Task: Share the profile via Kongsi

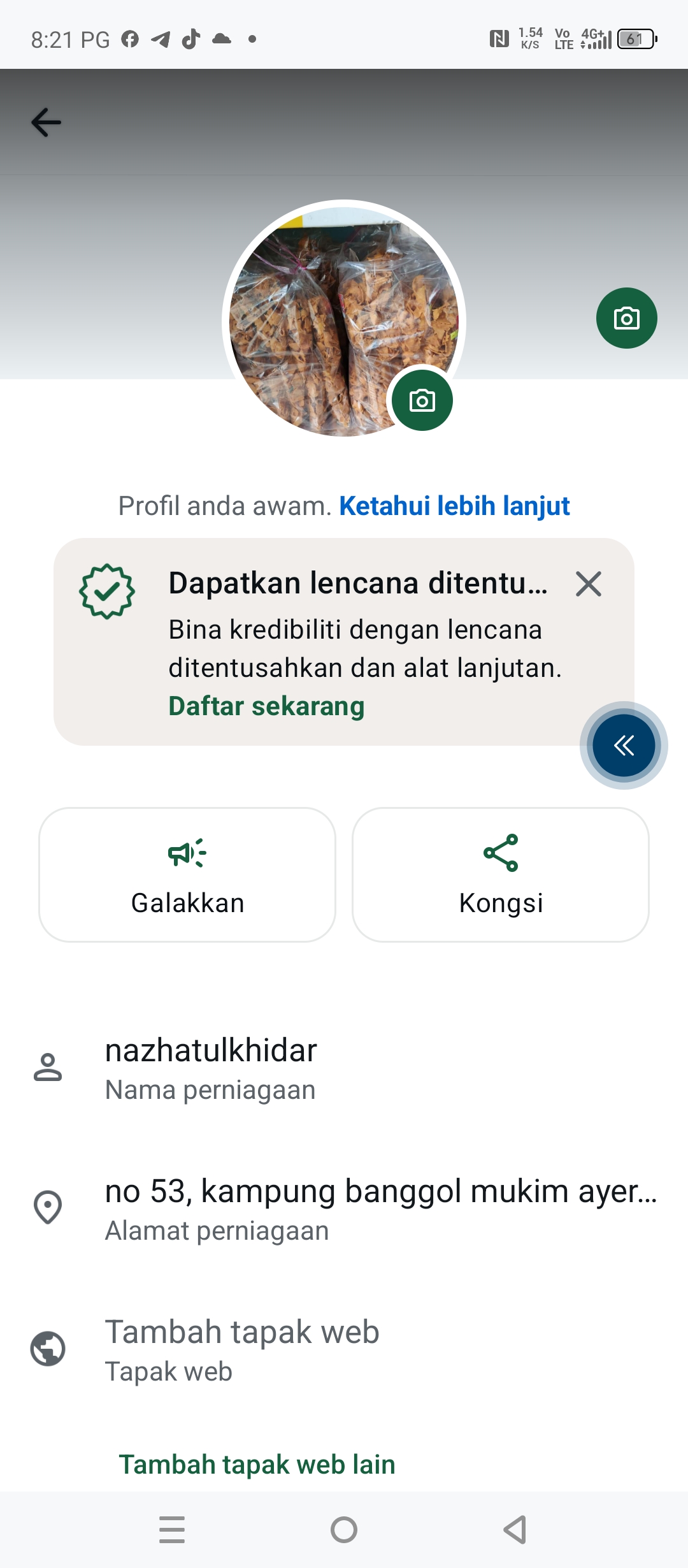Action: click(x=501, y=875)
